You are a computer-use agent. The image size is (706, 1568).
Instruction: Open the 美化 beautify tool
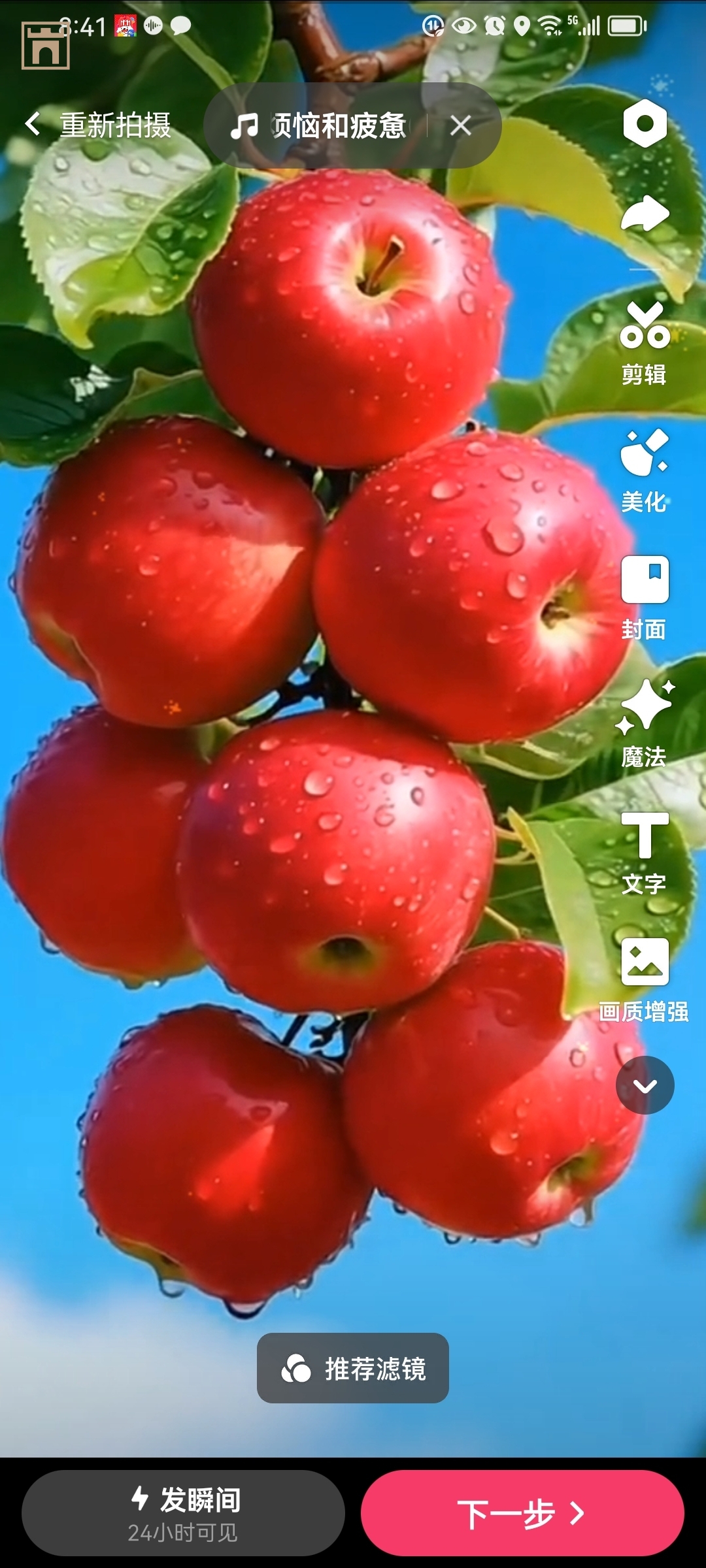tap(645, 470)
